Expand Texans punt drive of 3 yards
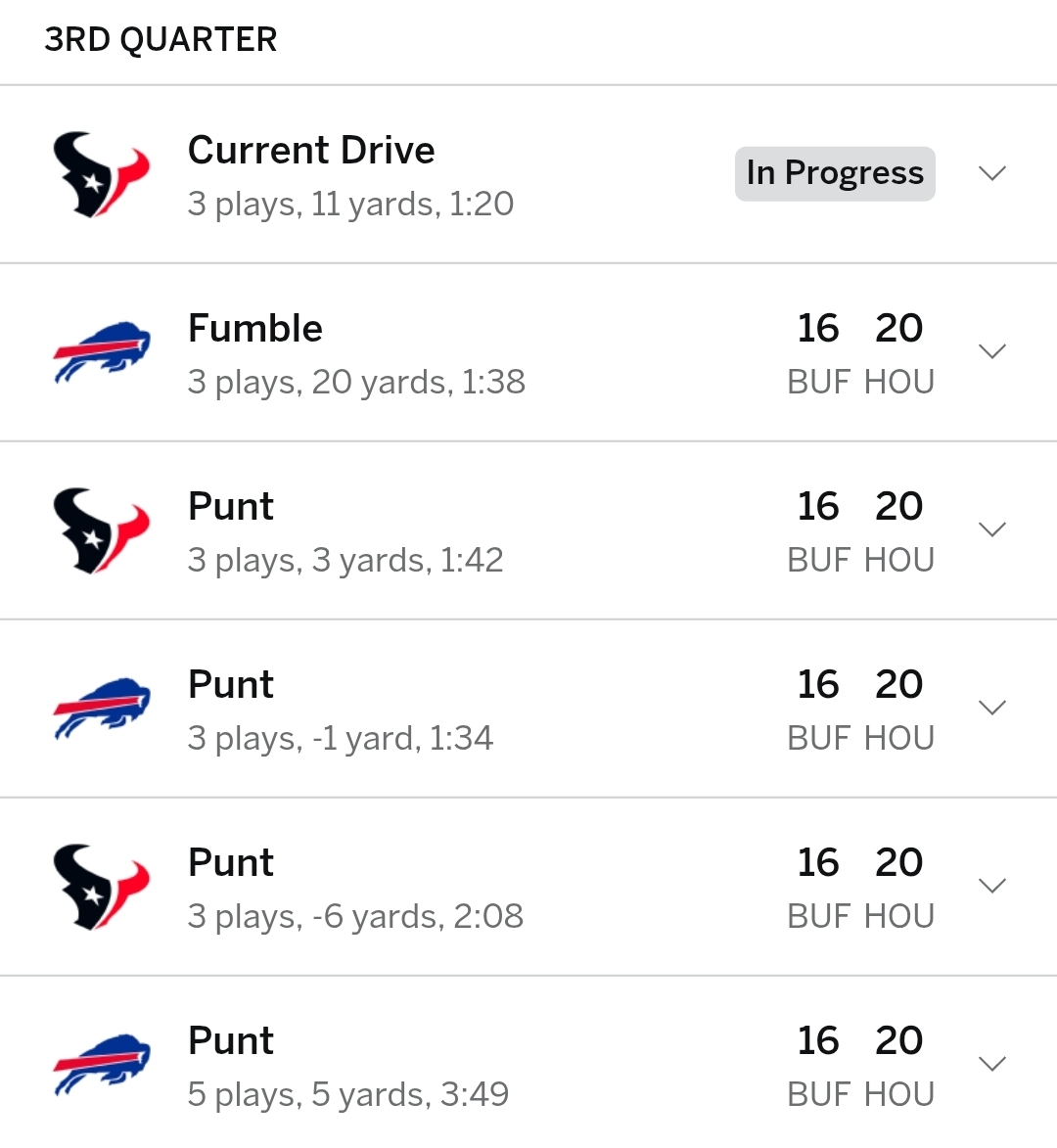The width and height of the screenshot is (1057, 1148). pyautogui.click(x=992, y=530)
